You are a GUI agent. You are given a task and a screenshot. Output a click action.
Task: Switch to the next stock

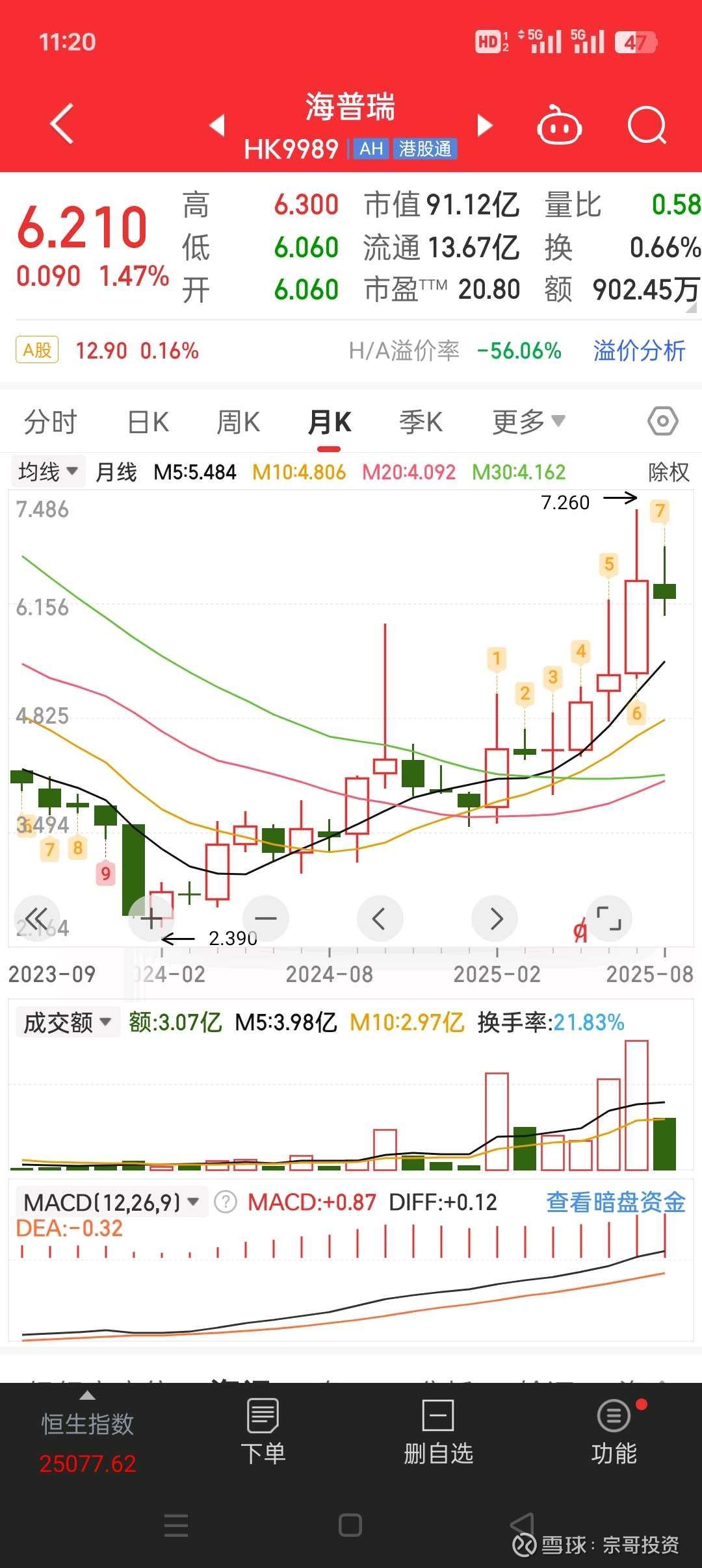tap(485, 125)
